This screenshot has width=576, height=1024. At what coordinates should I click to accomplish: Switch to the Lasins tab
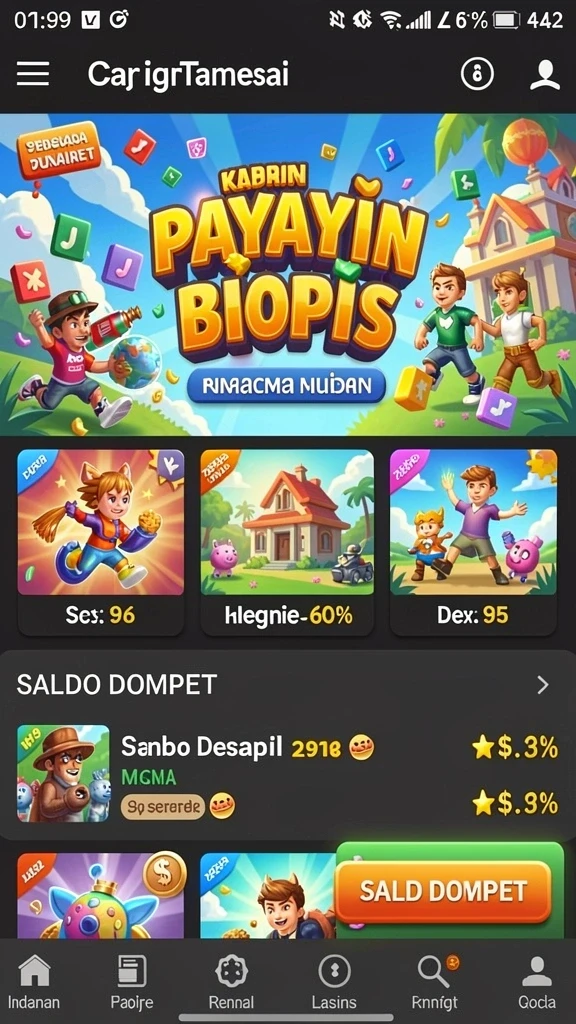pos(334,983)
